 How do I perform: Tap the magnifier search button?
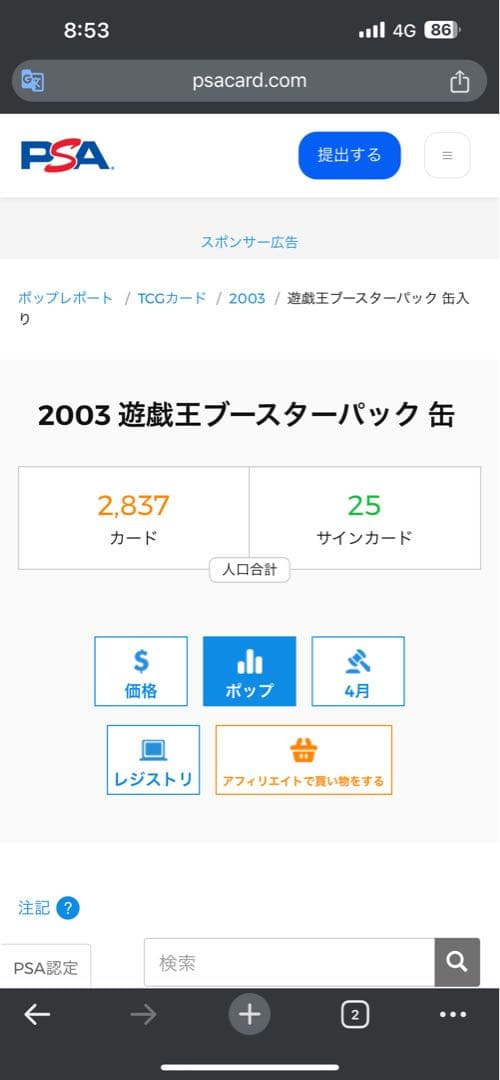(x=457, y=962)
